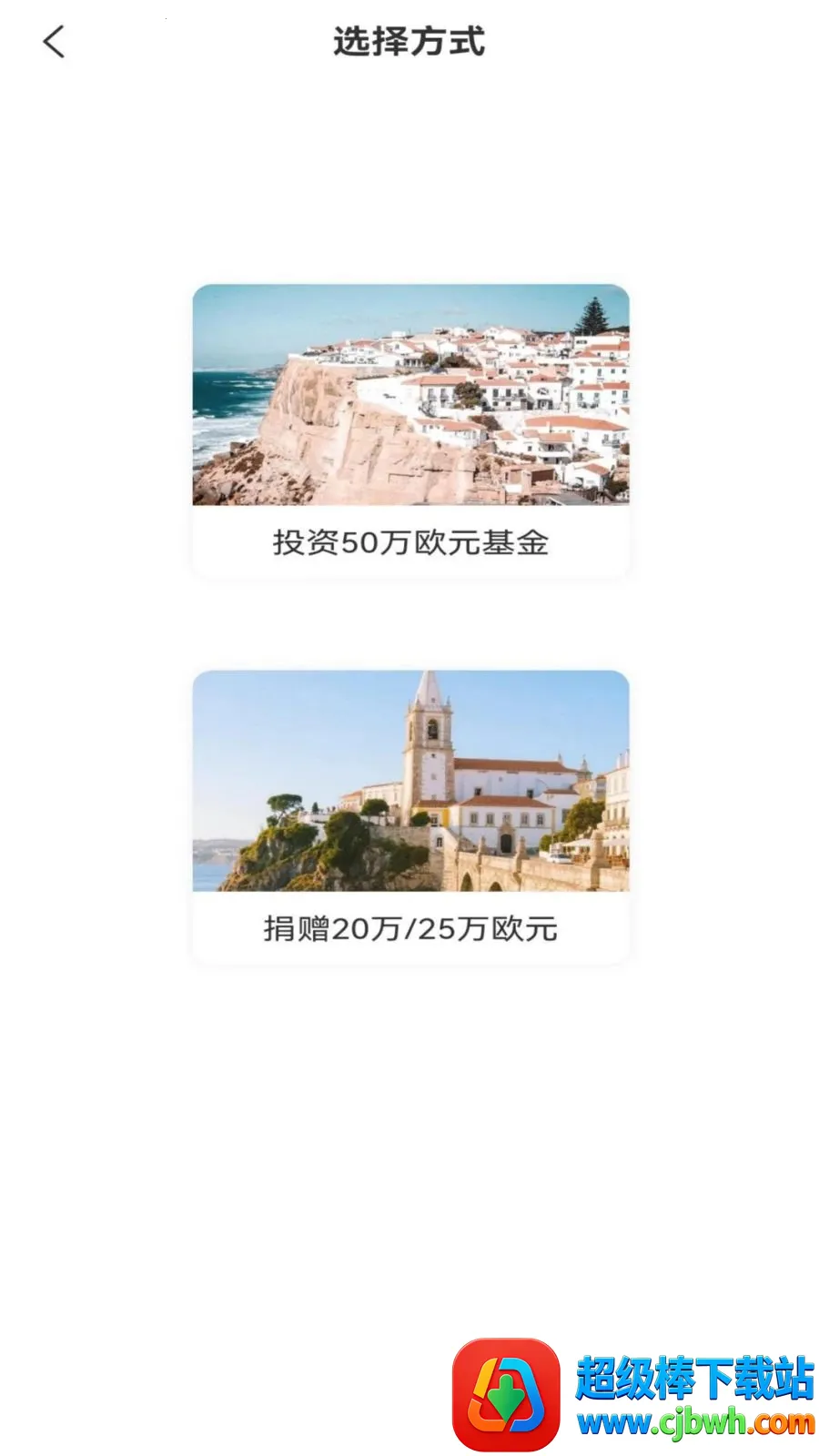
Task: Choose the 捐赠20万/25万欧元 option card
Action: [410, 817]
